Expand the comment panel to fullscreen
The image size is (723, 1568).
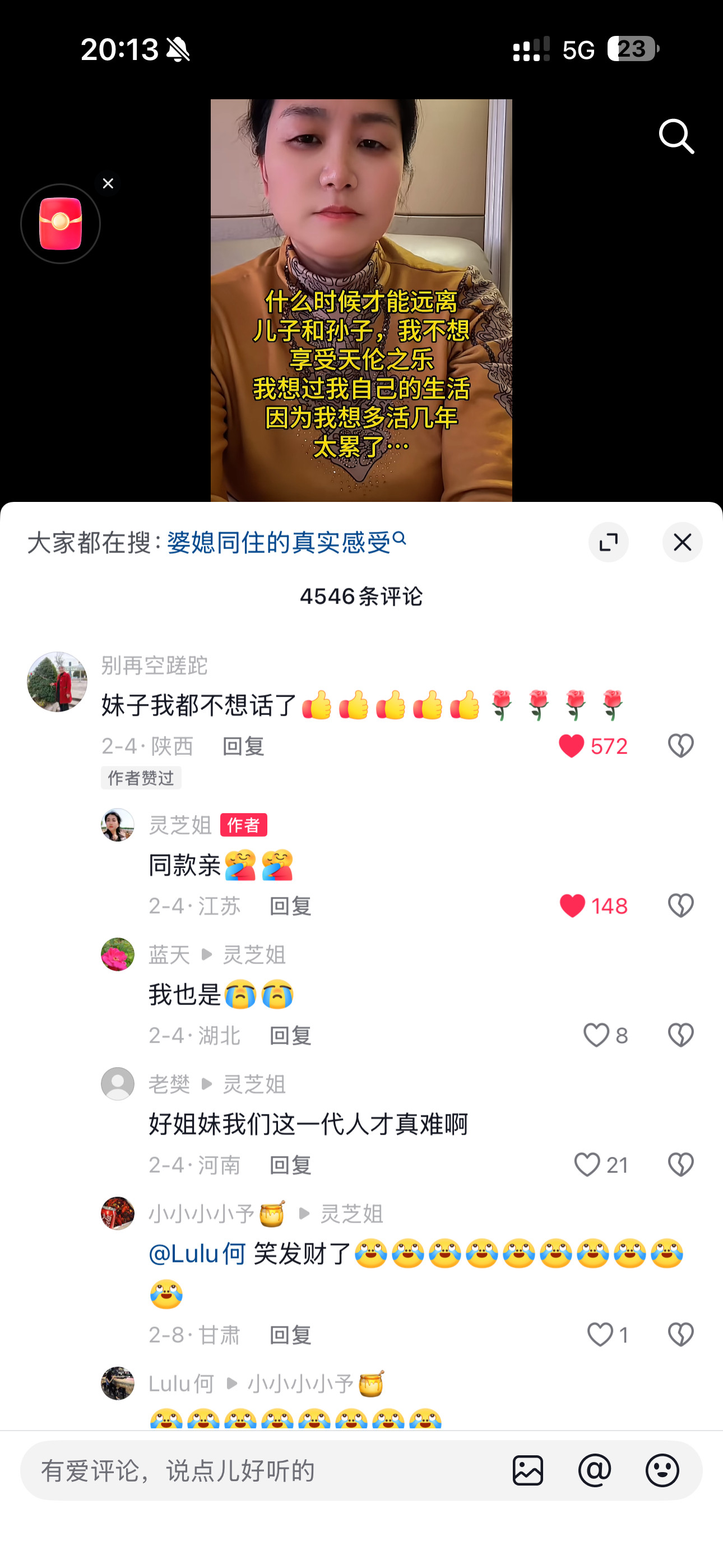(x=609, y=542)
